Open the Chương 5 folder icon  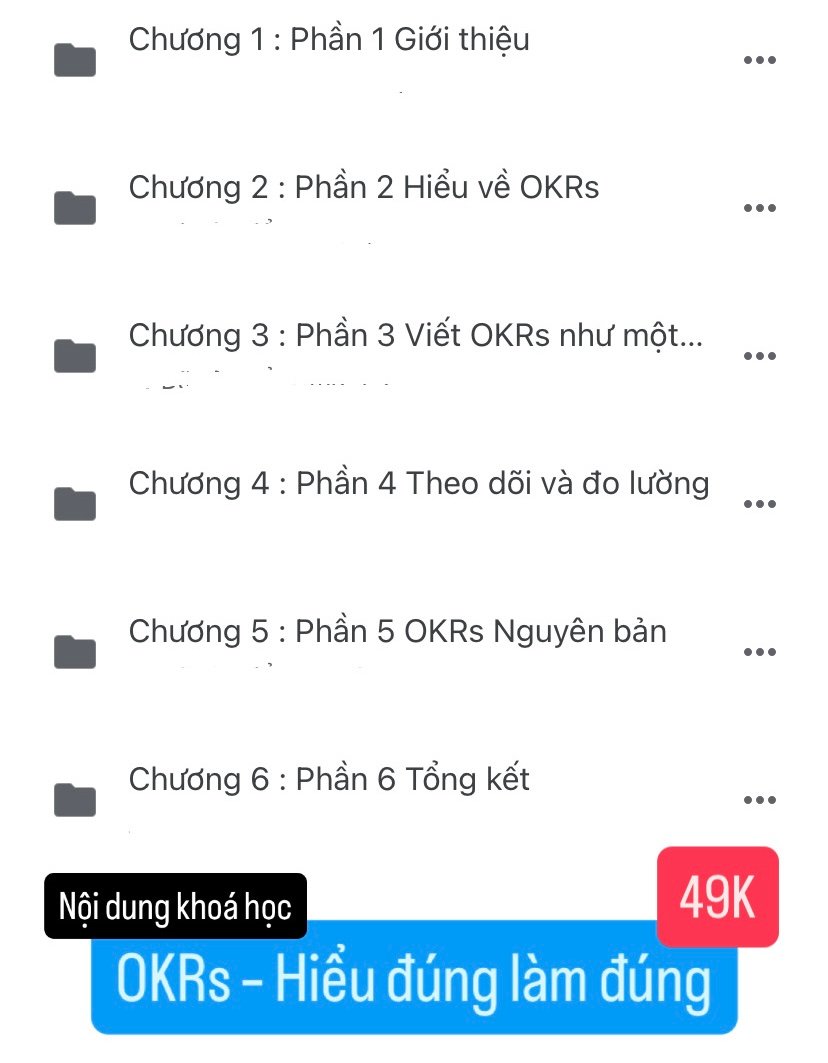(x=75, y=649)
